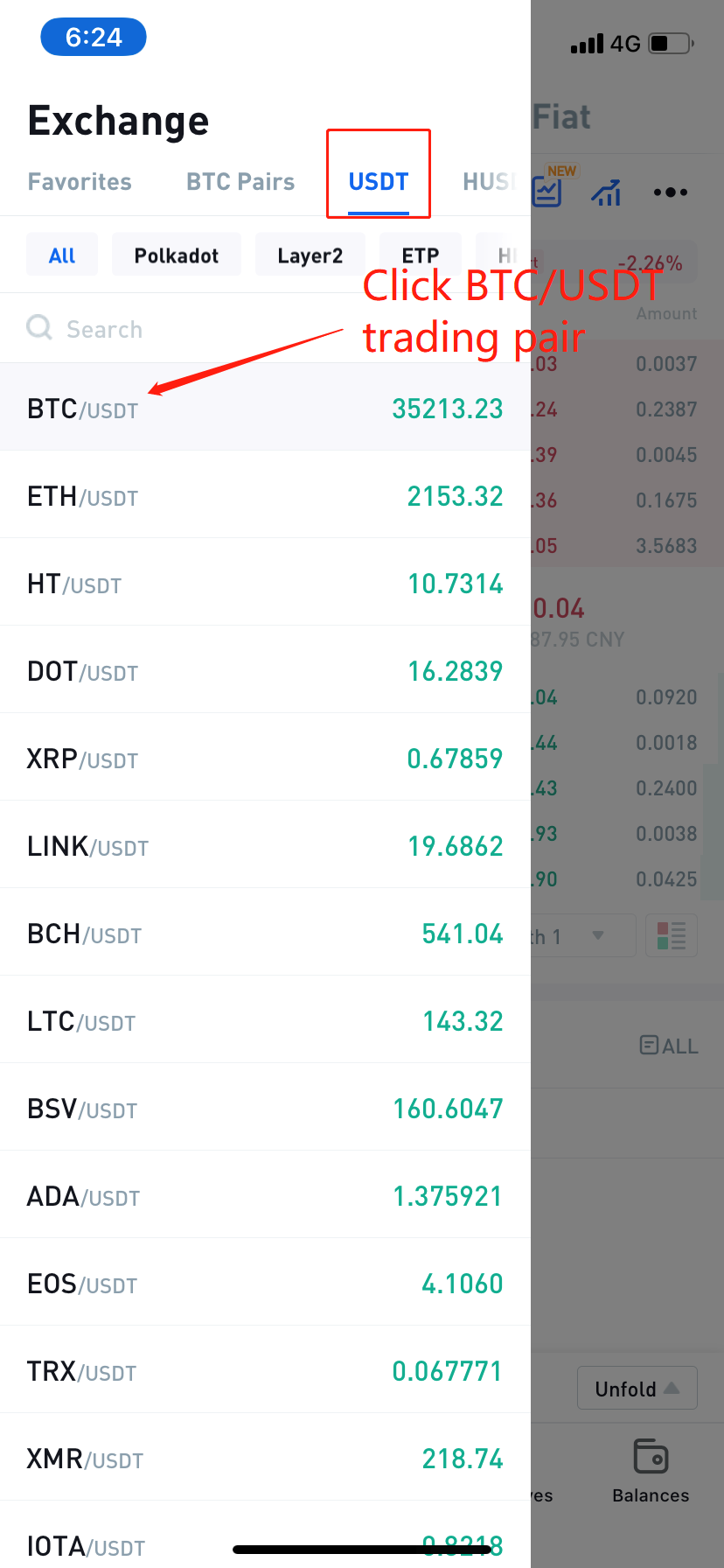Open the ETH/USDT trading pair
The height and width of the screenshot is (1568, 724).
pyautogui.click(x=265, y=495)
